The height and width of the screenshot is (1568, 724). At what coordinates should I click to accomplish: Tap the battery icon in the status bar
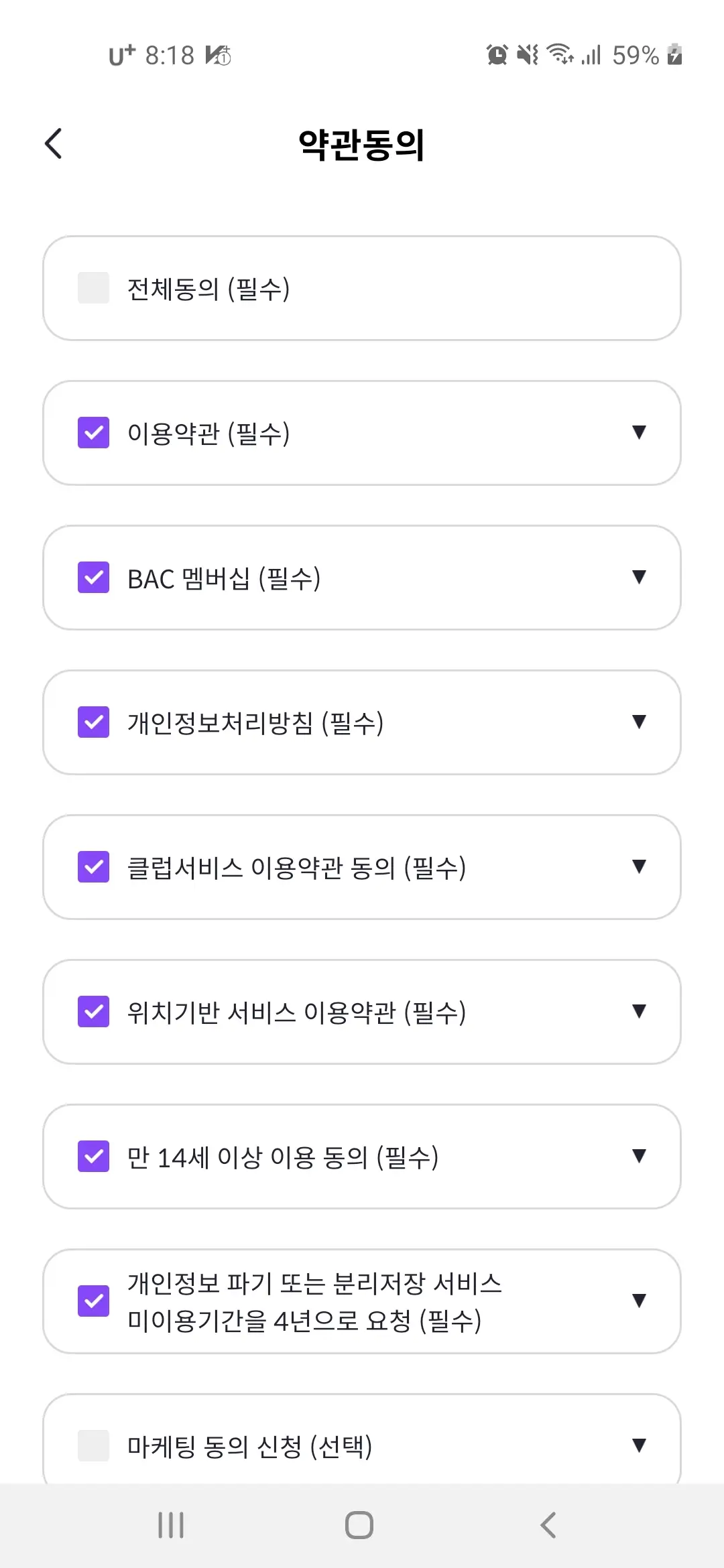pyautogui.click(x=674, y=56)
